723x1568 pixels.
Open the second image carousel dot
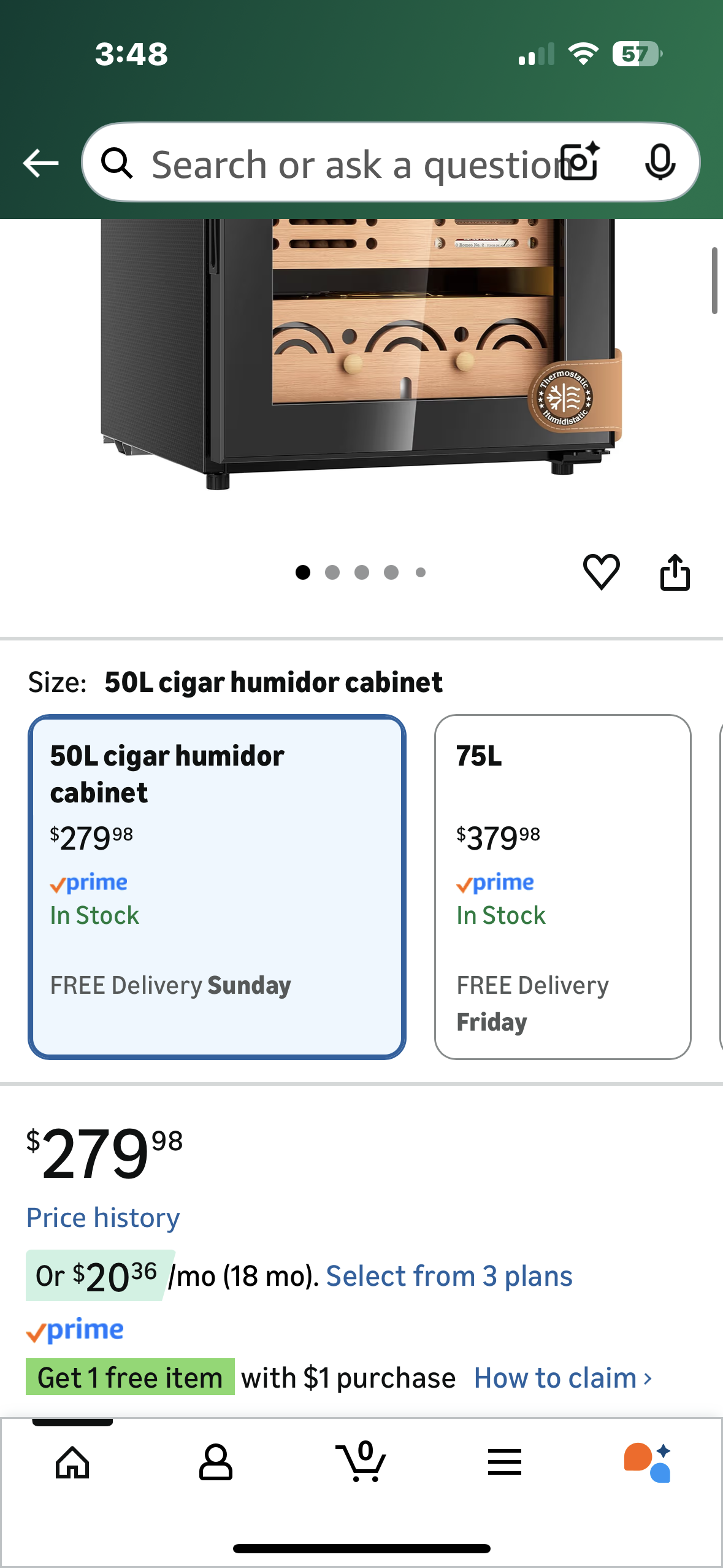(332, 572)
